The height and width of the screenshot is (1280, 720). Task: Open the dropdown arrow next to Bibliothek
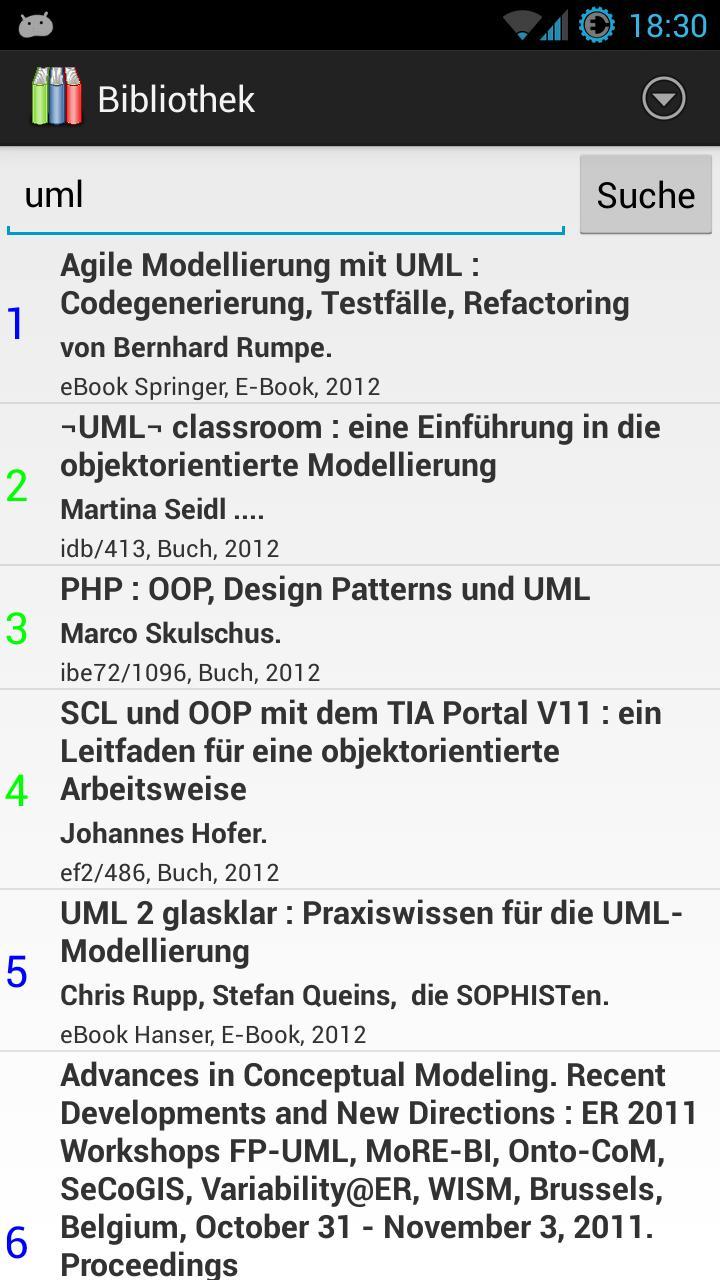(x=663, y=97)
